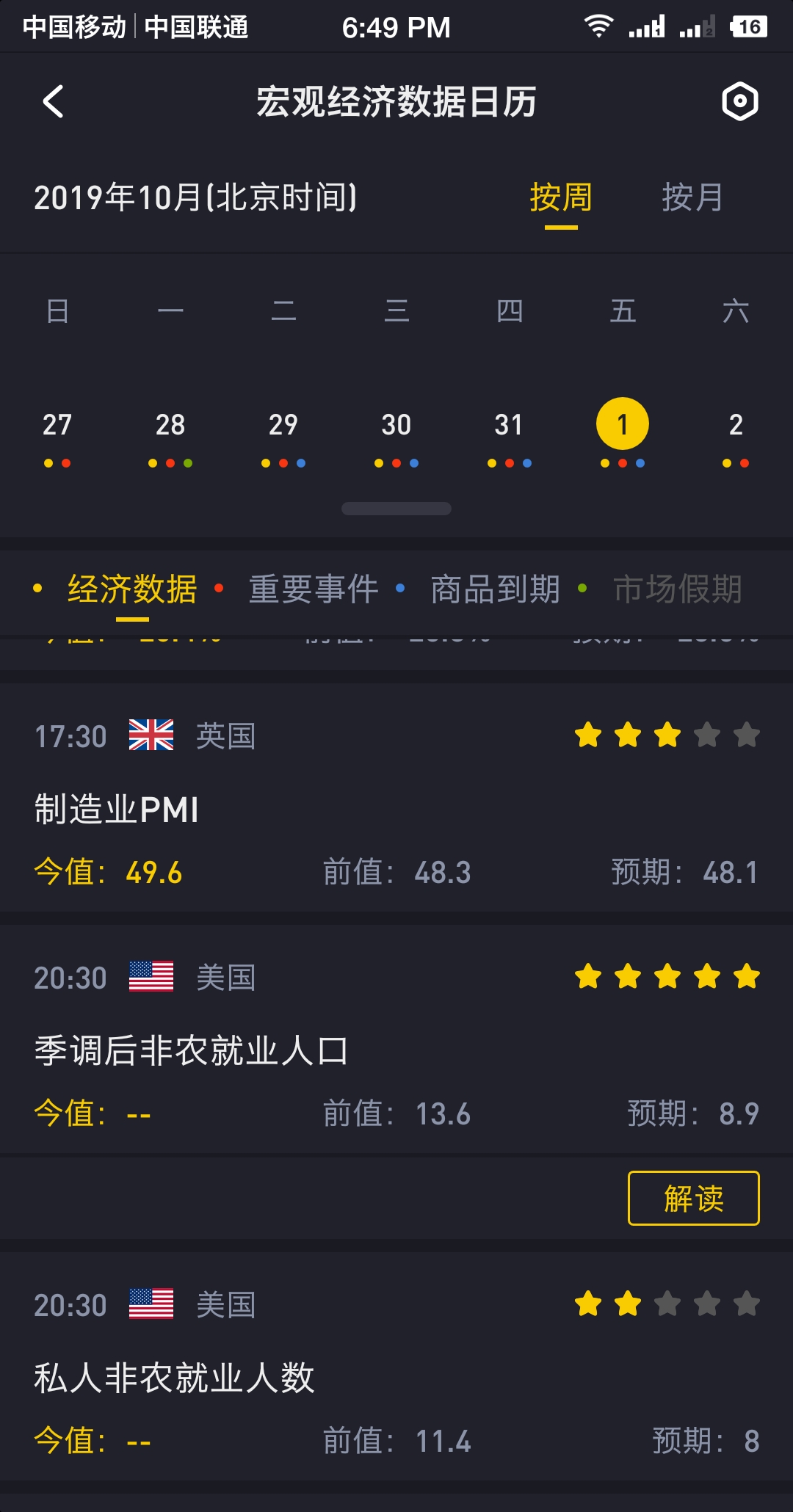Select date 28 in the calendar
This screenshot has width=793, height=1512.
coord(170,435)
